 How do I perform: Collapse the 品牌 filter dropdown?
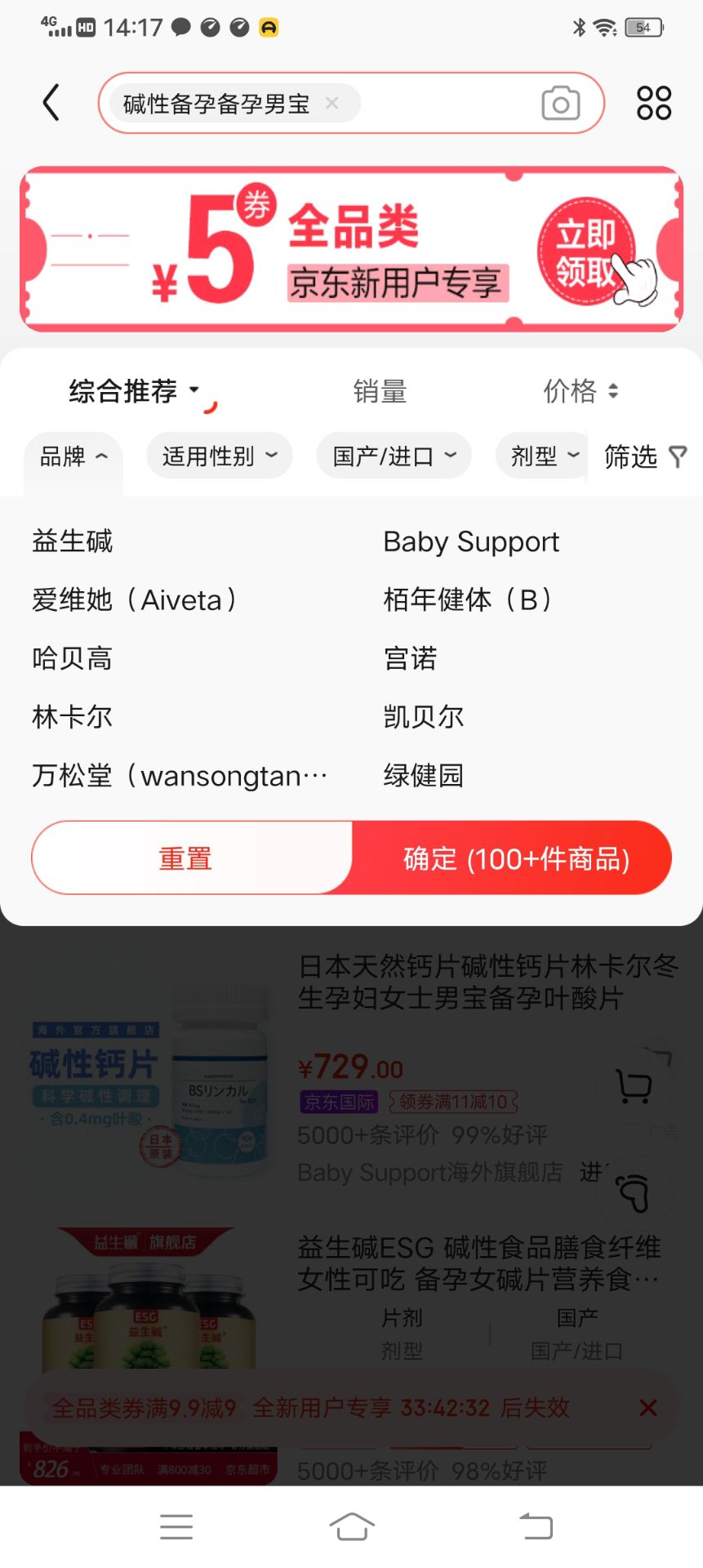point(73,457)
